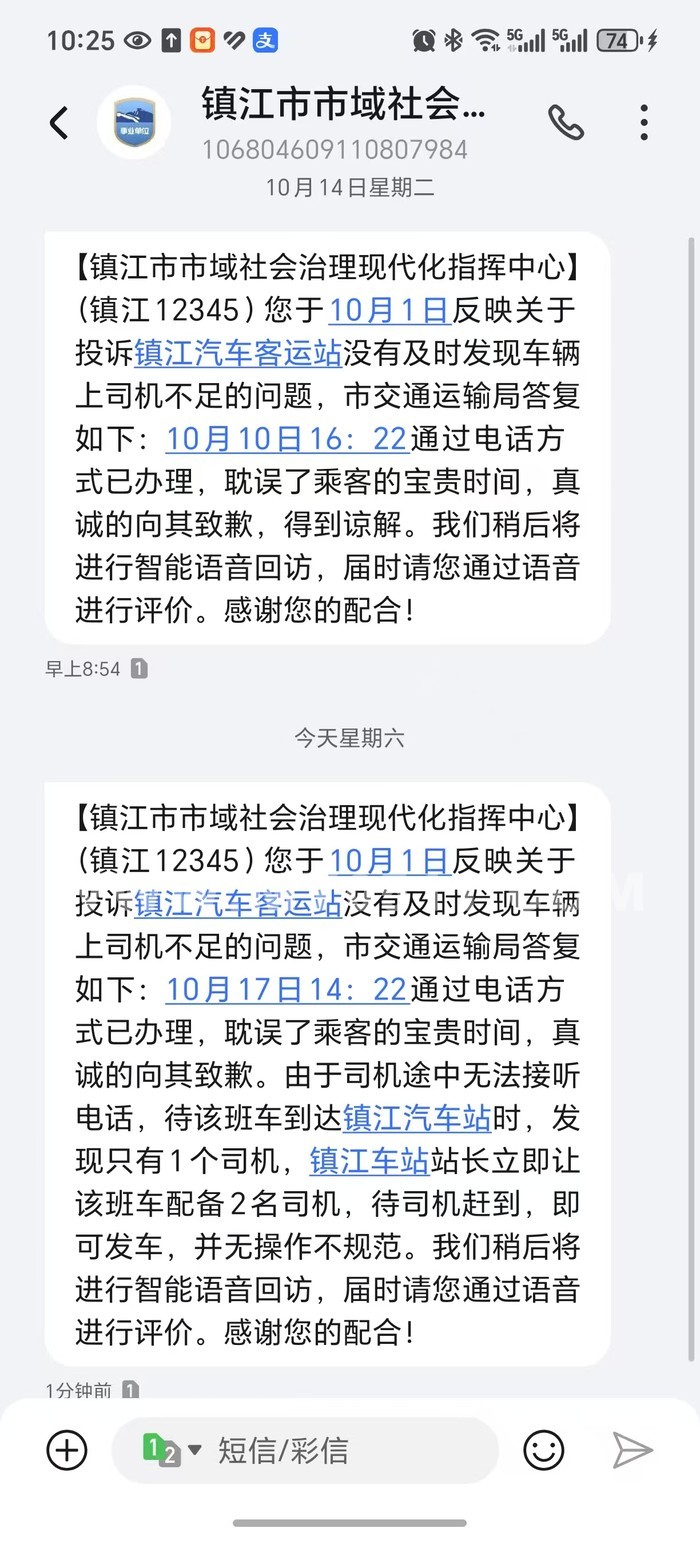Screen dimensions: 700x1544
Task: Open the attachment plus button
Action: click(x=67, y=1450)
